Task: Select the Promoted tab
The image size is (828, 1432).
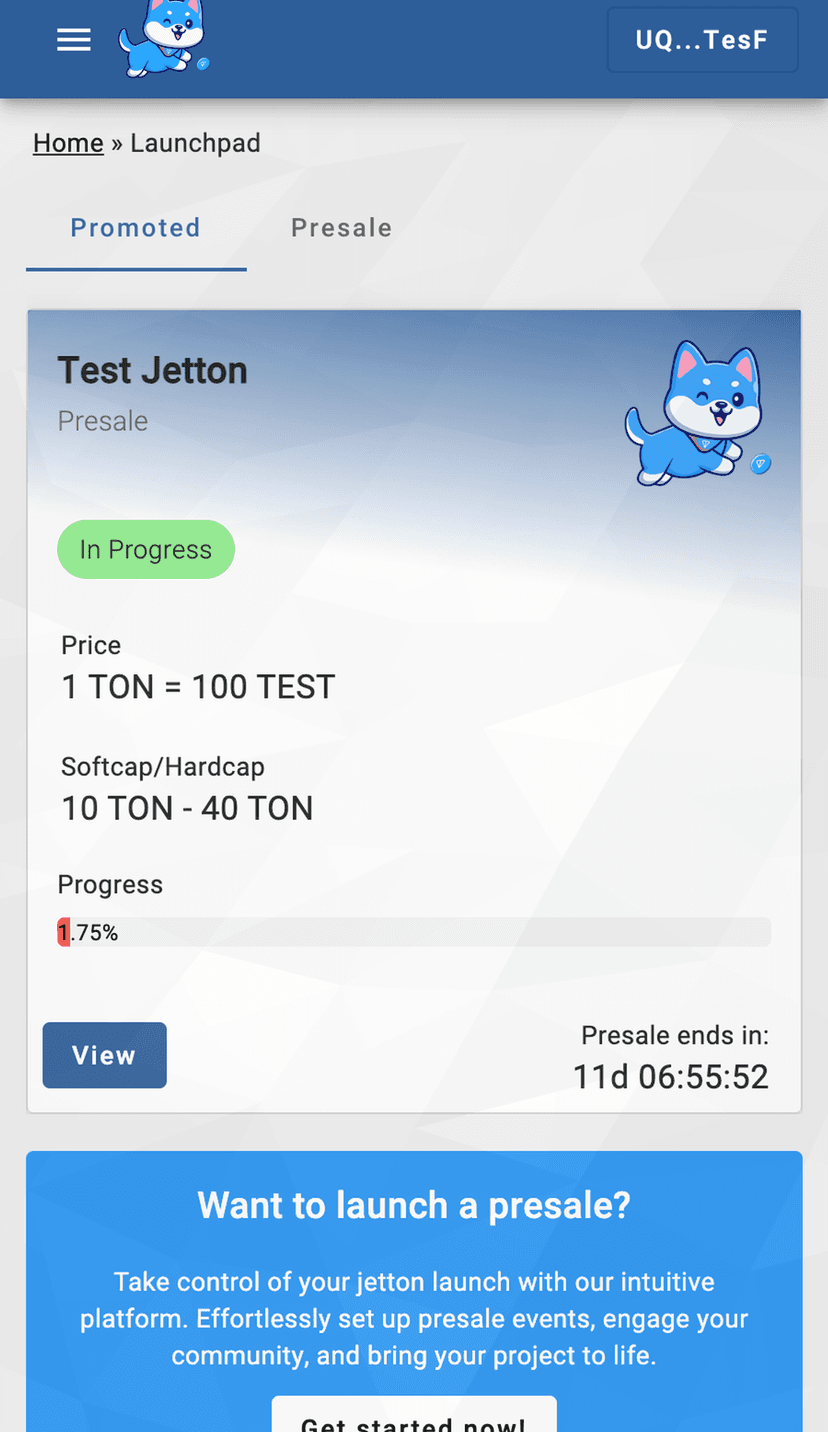Action: click(136, 228)
